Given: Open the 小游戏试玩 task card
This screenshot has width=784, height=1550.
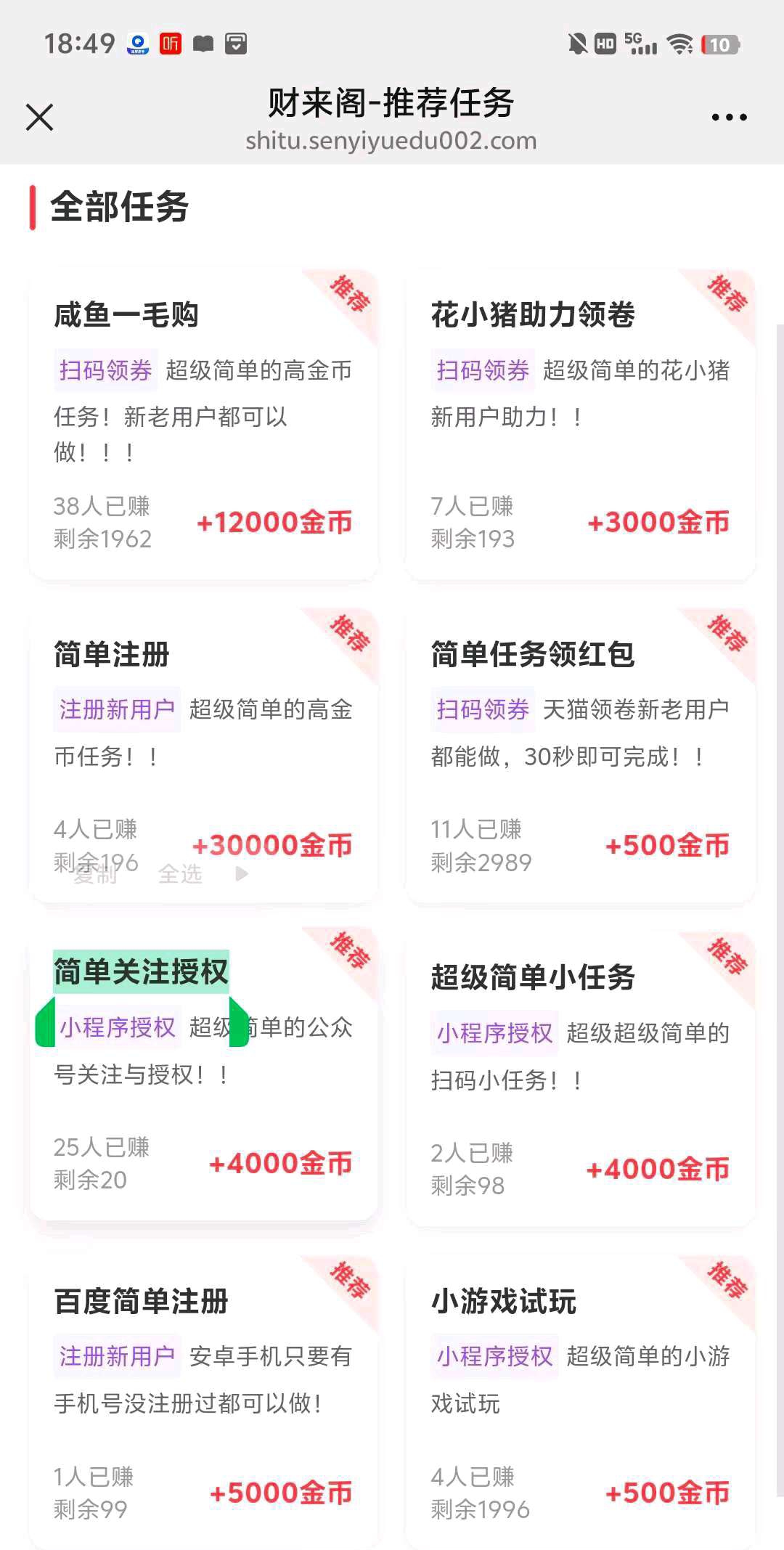Looking at the screenshot, I should (x=580, y=1401).
